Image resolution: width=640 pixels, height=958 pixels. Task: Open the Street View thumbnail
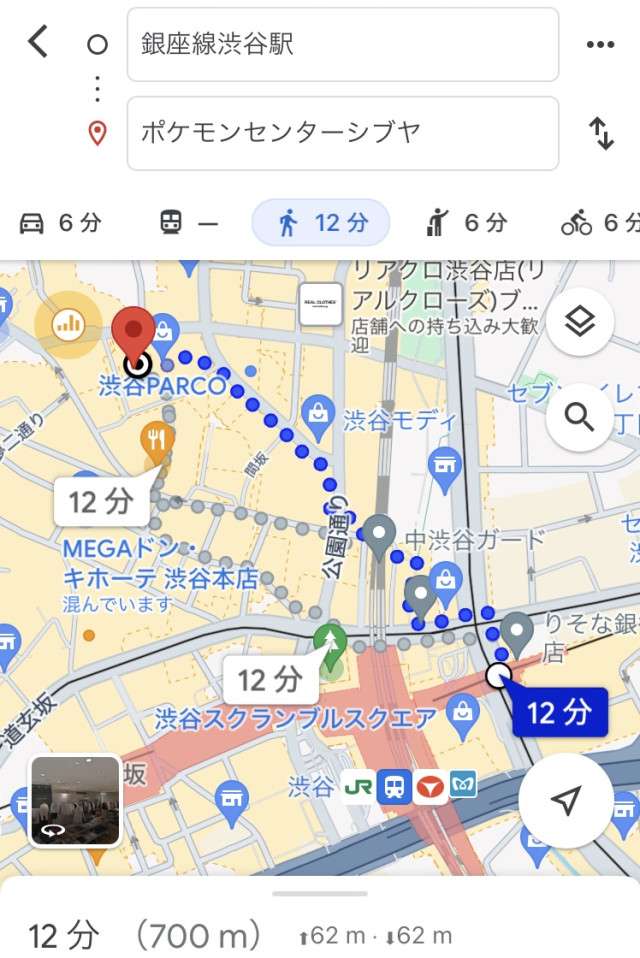(x=75, y=801)
